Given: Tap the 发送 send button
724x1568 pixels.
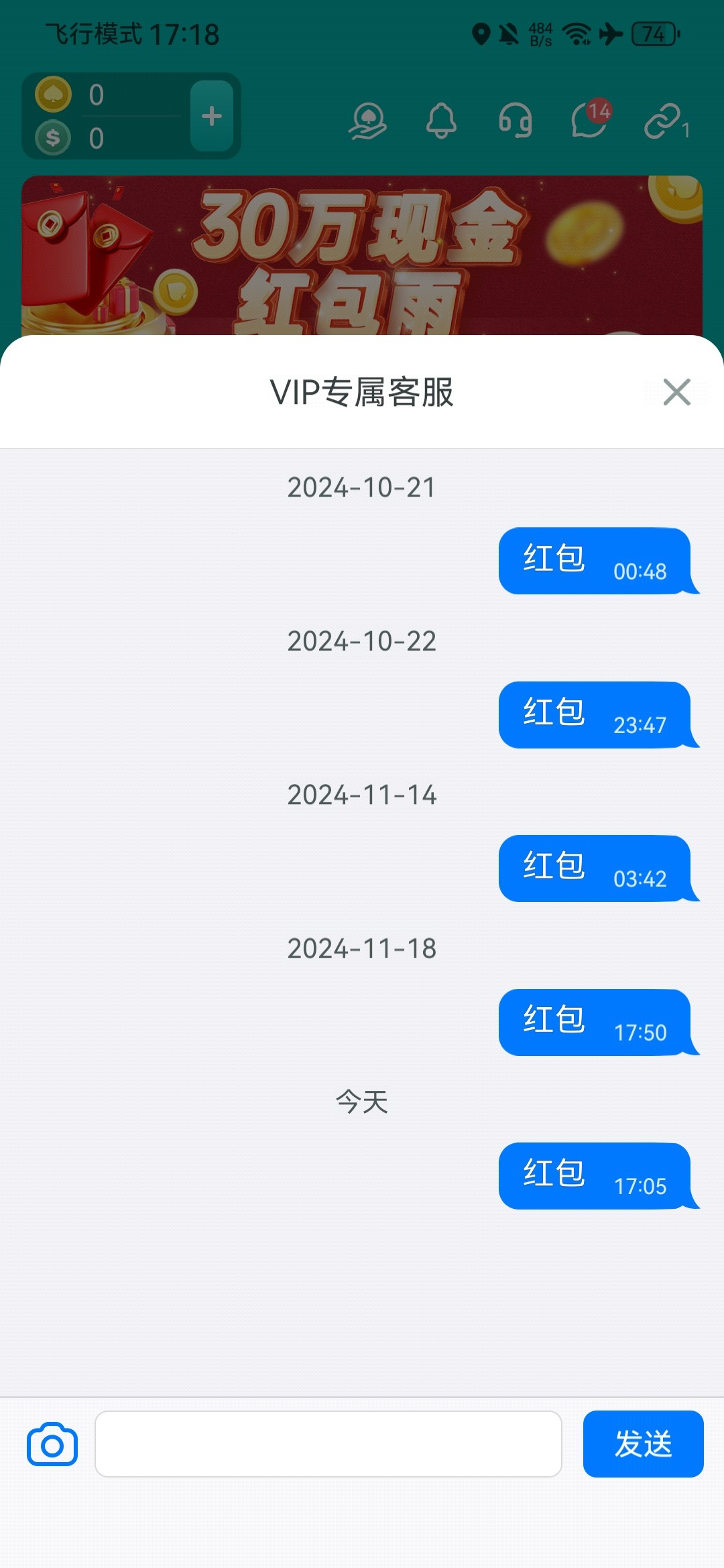Looking at the screenshot, I should click(x=643, y=1444).
